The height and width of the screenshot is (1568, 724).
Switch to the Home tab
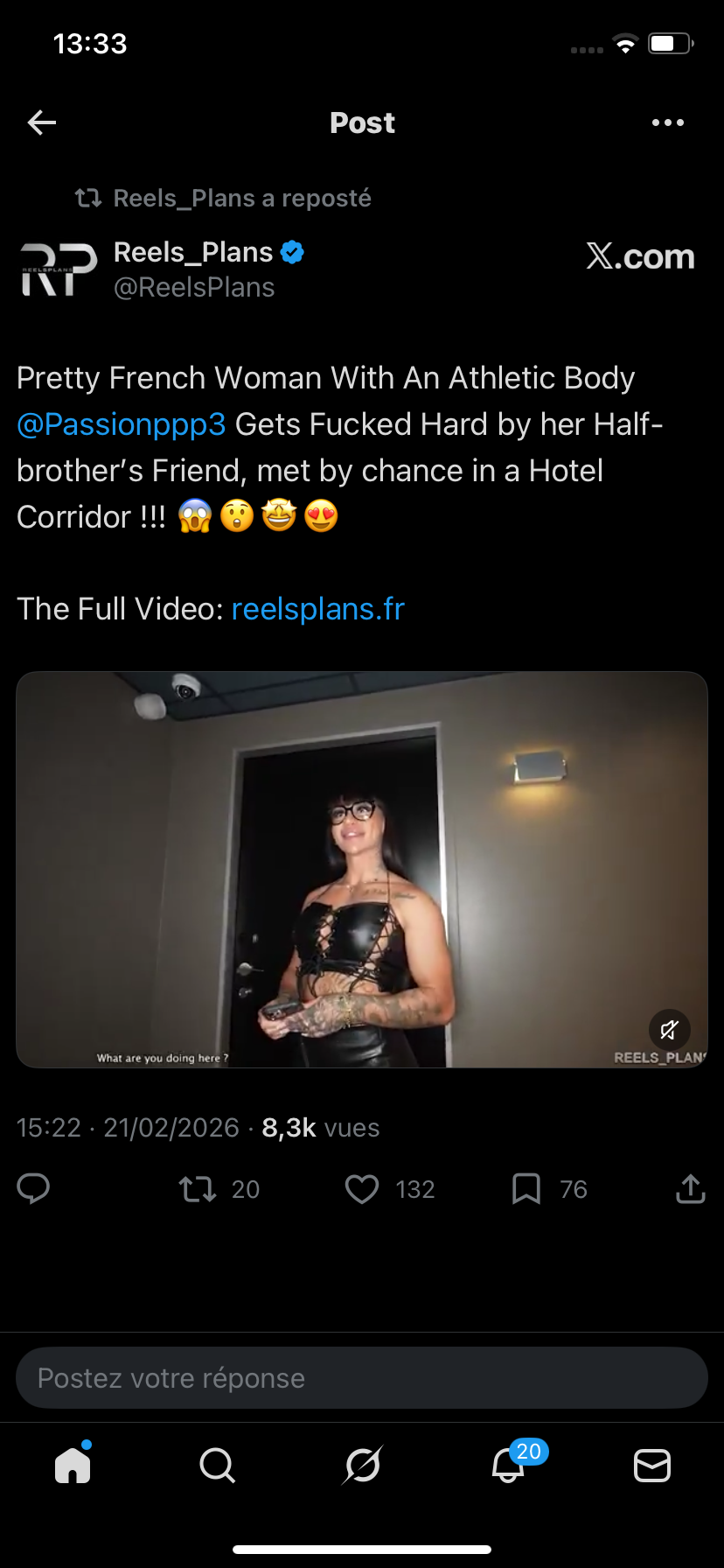tap(73, 1465)
